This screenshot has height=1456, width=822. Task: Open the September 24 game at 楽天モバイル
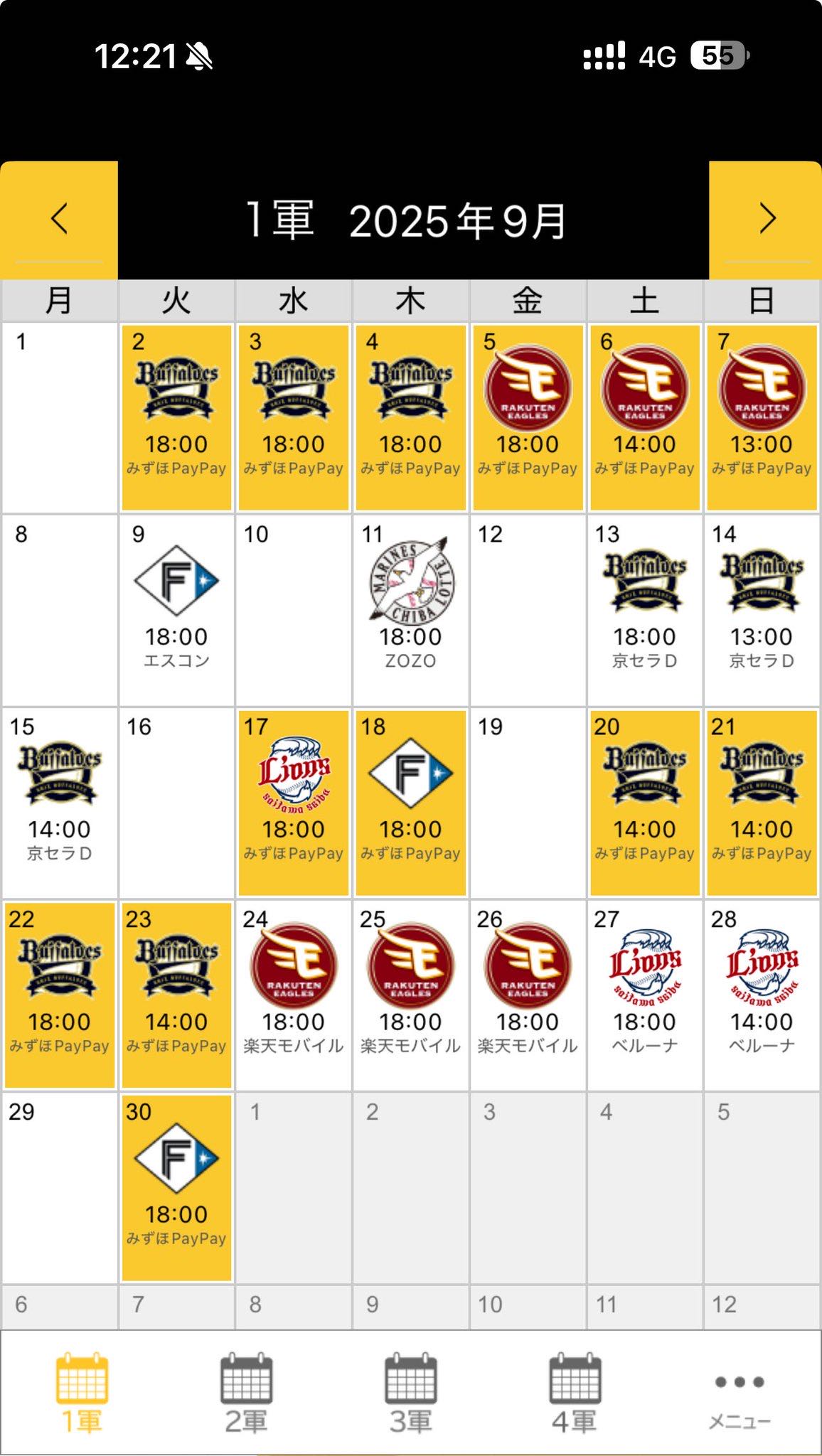click(x=294, y=995)
